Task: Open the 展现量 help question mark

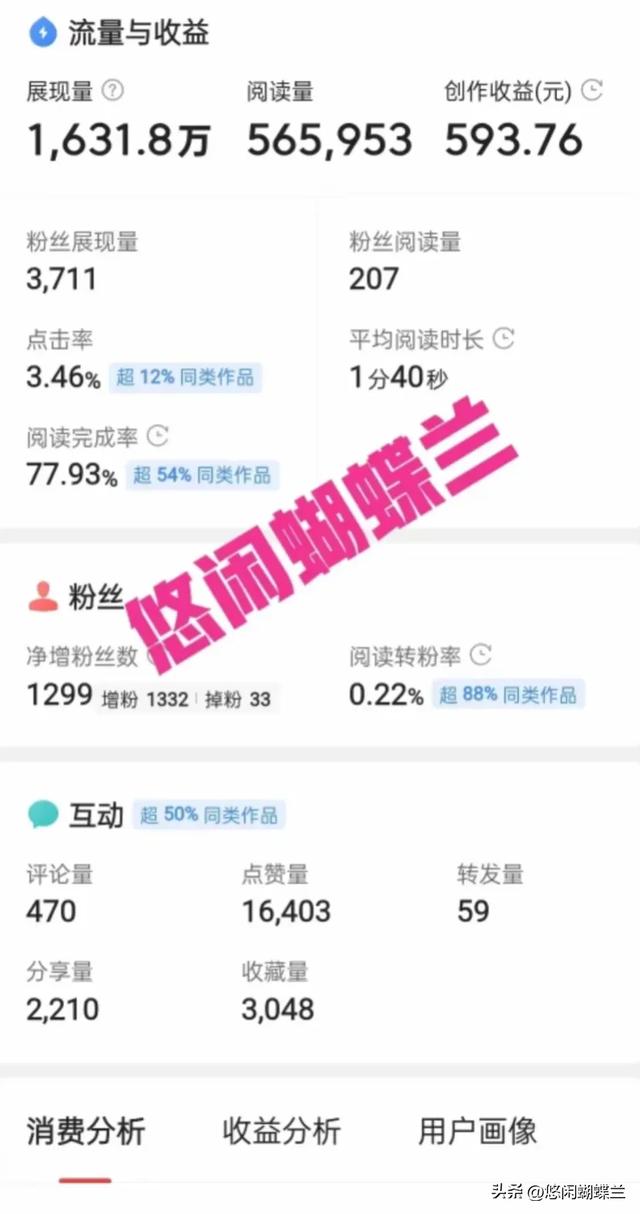Action: tap(114, 91)
